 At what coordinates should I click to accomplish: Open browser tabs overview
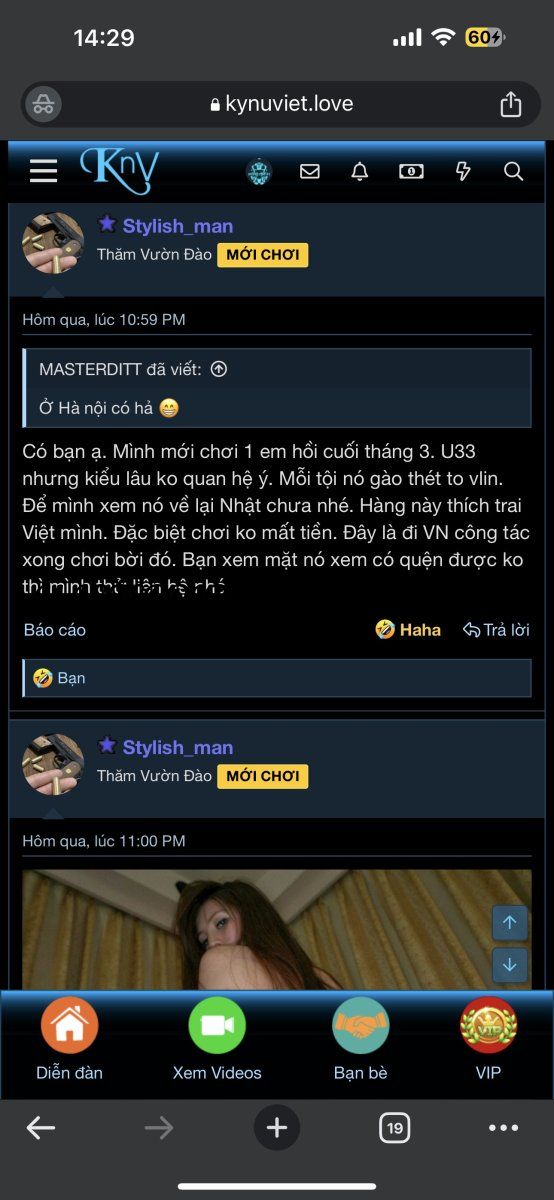(395, 1129)
